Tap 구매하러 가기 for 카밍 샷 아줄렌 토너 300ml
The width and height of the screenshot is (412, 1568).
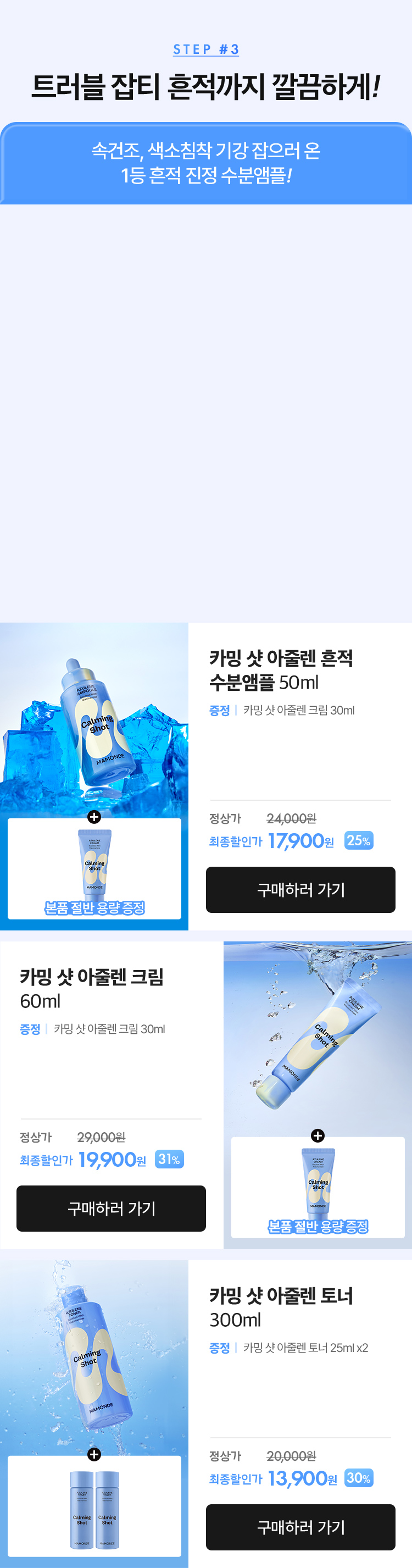click(x=300, y=1526)
